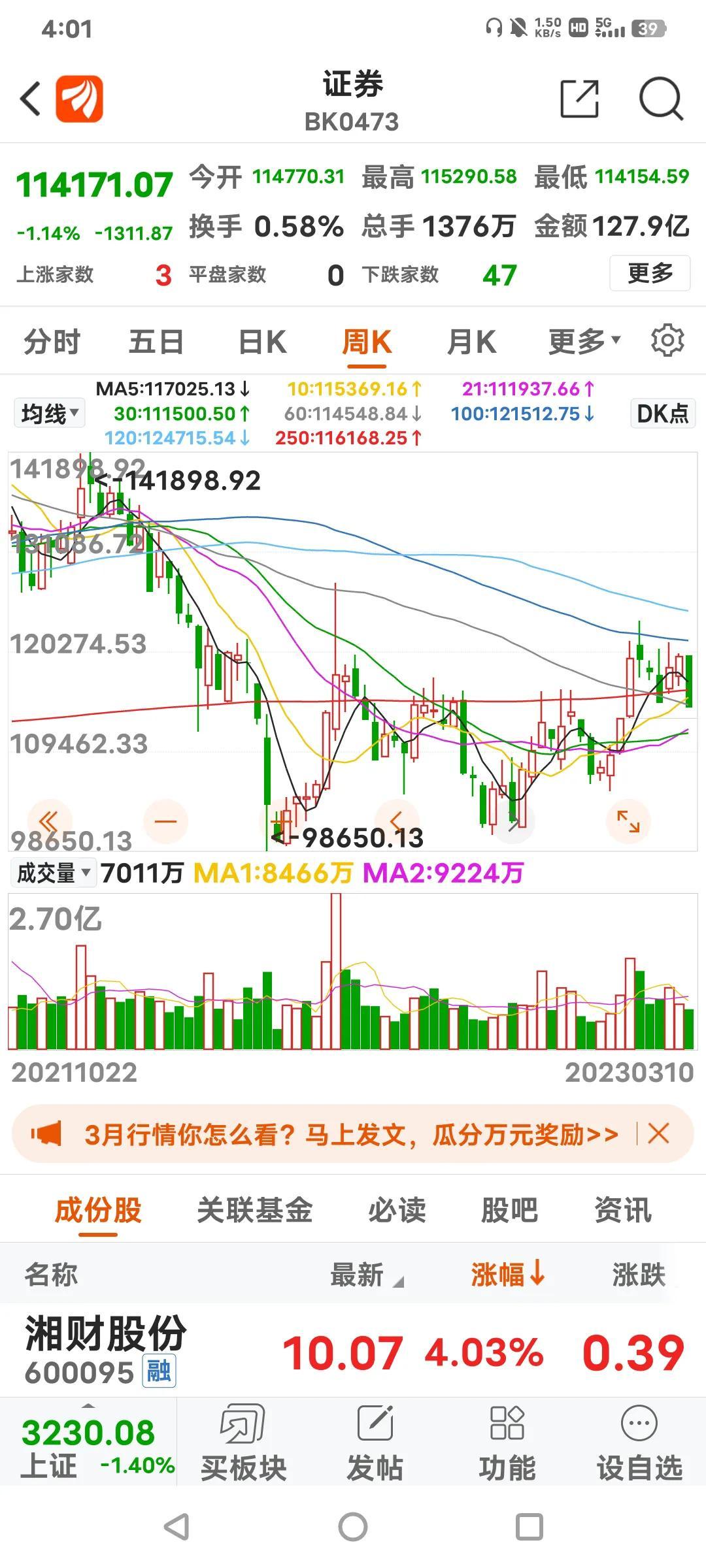The image size is (706, 1568).
Task: Tap 设自选 to add to watchlist
Action: pyautogui.click(x=639, y=1442)
